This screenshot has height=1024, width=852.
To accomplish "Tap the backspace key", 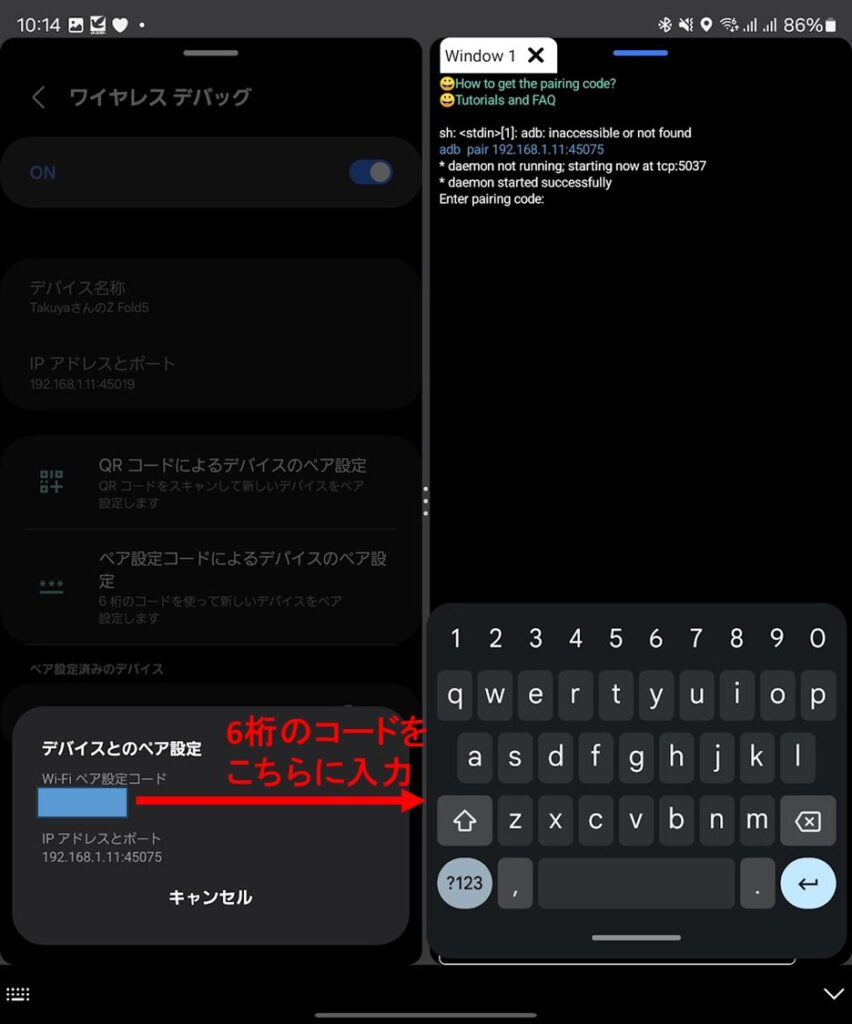I will coord(806,821).
